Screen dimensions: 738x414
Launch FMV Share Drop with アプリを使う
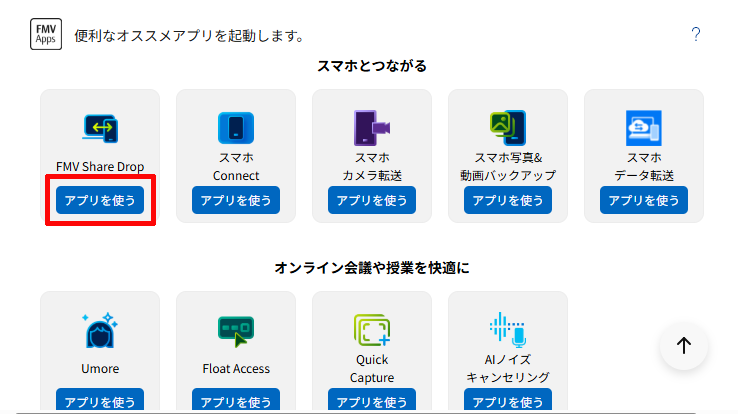pos(100,200)
